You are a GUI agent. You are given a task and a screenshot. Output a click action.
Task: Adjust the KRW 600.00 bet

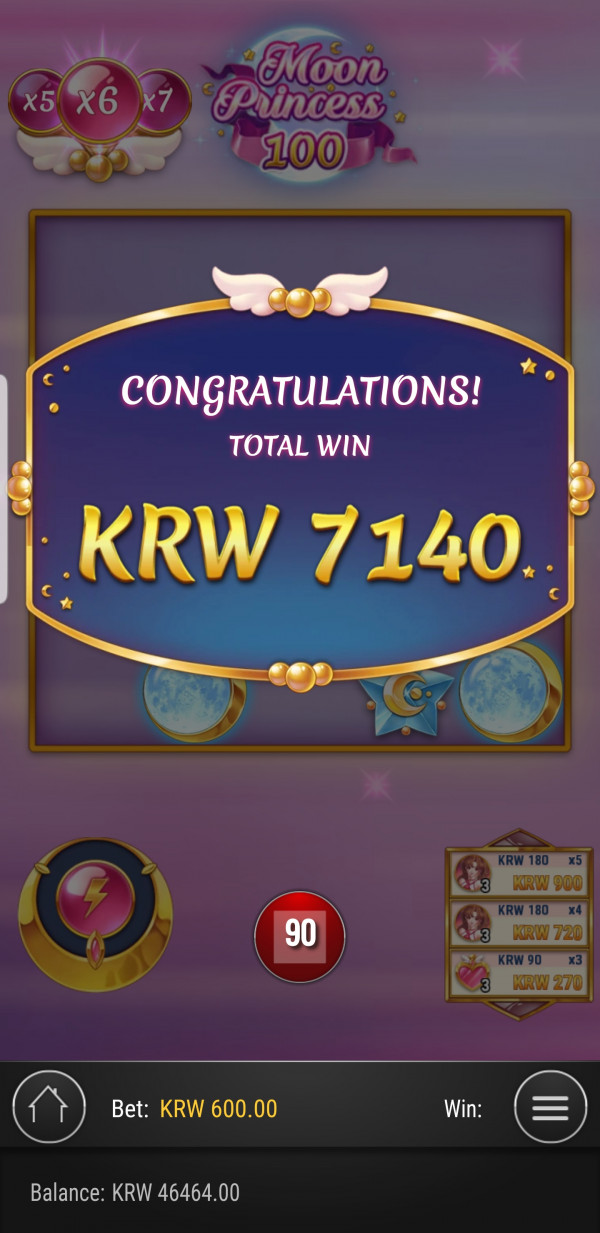218,1108
